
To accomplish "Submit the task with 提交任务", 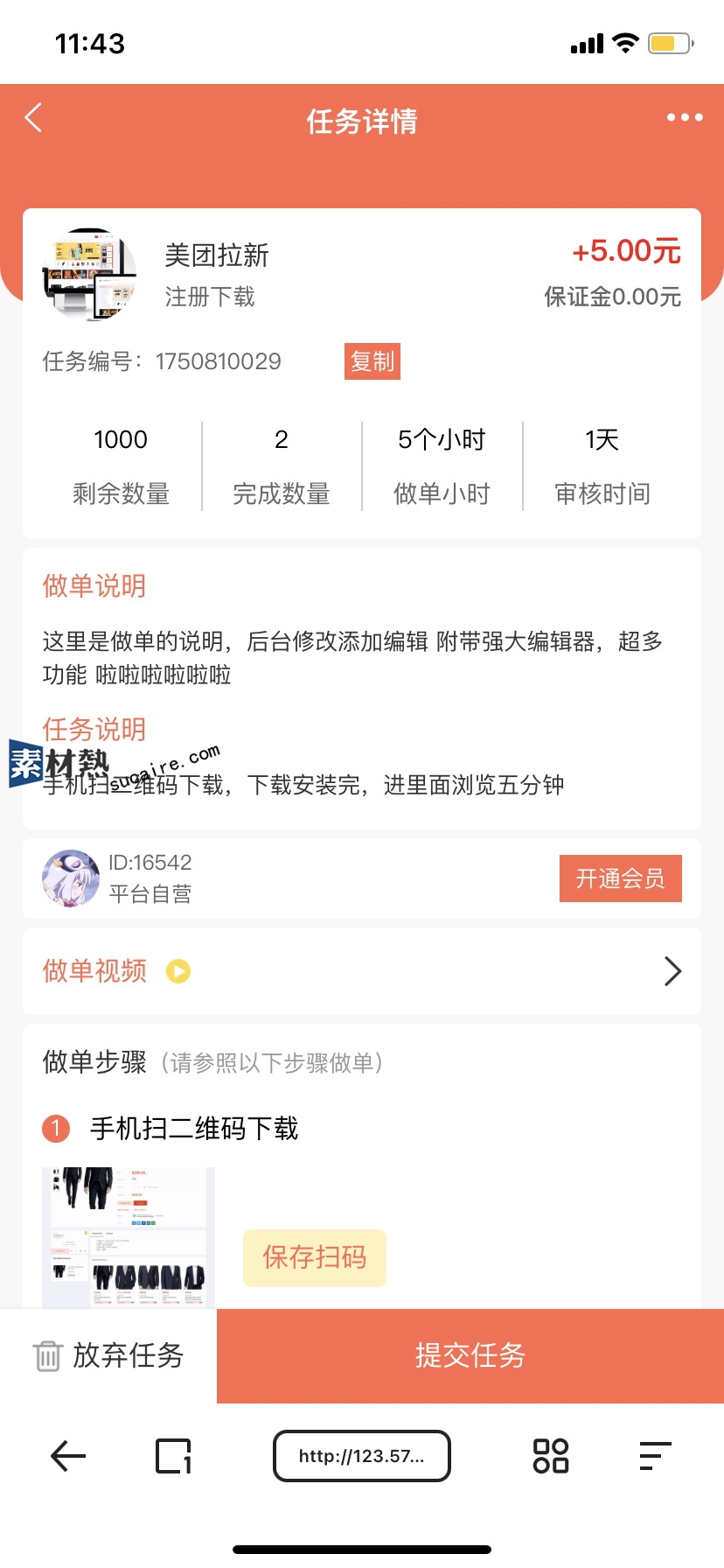I will tap(470, 1355).
